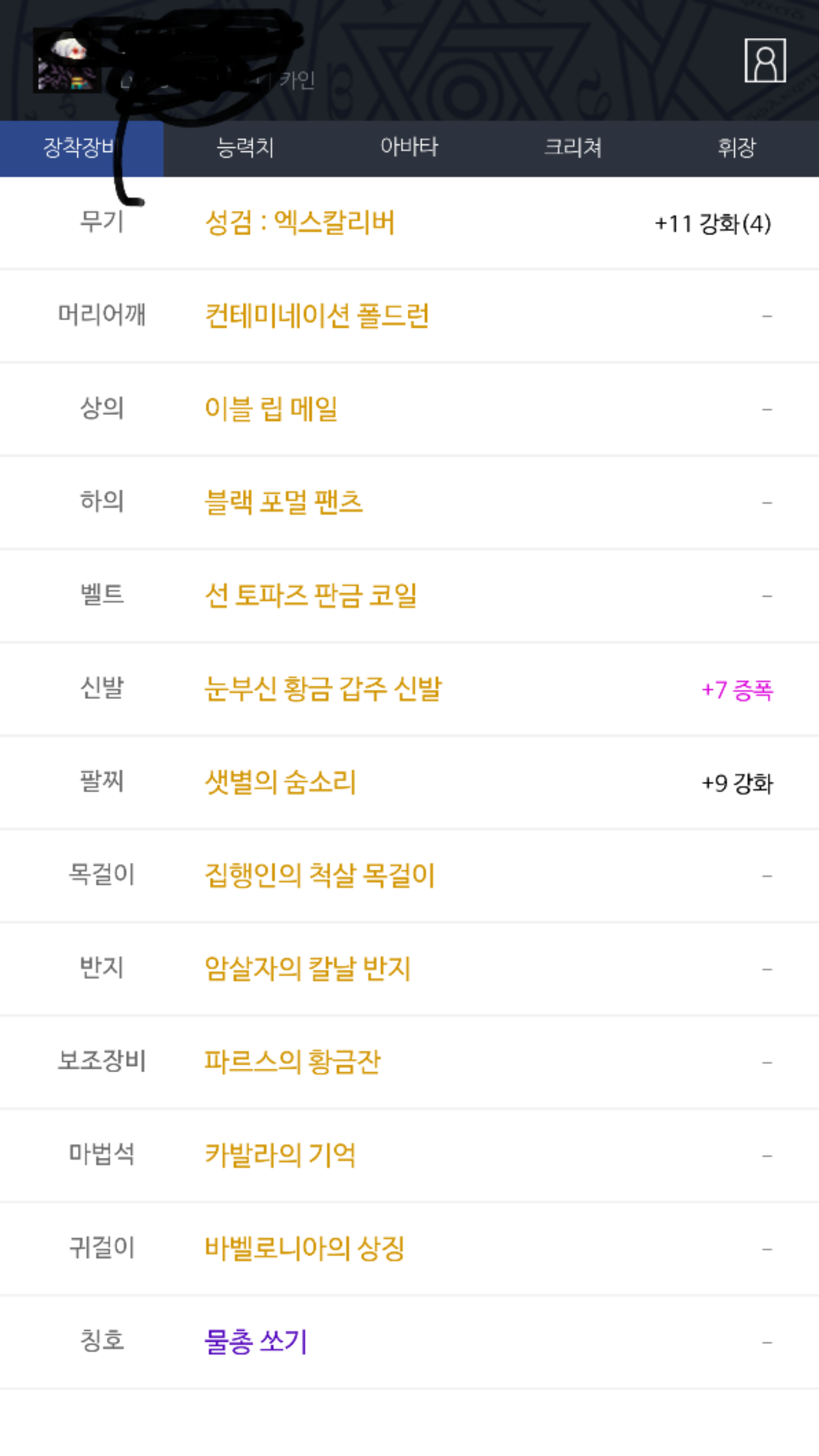Open 파르스의 황금잔 sub equipment
Image resolution: width=819 pixels, height=1456 pixels.
pos(292,1062)
